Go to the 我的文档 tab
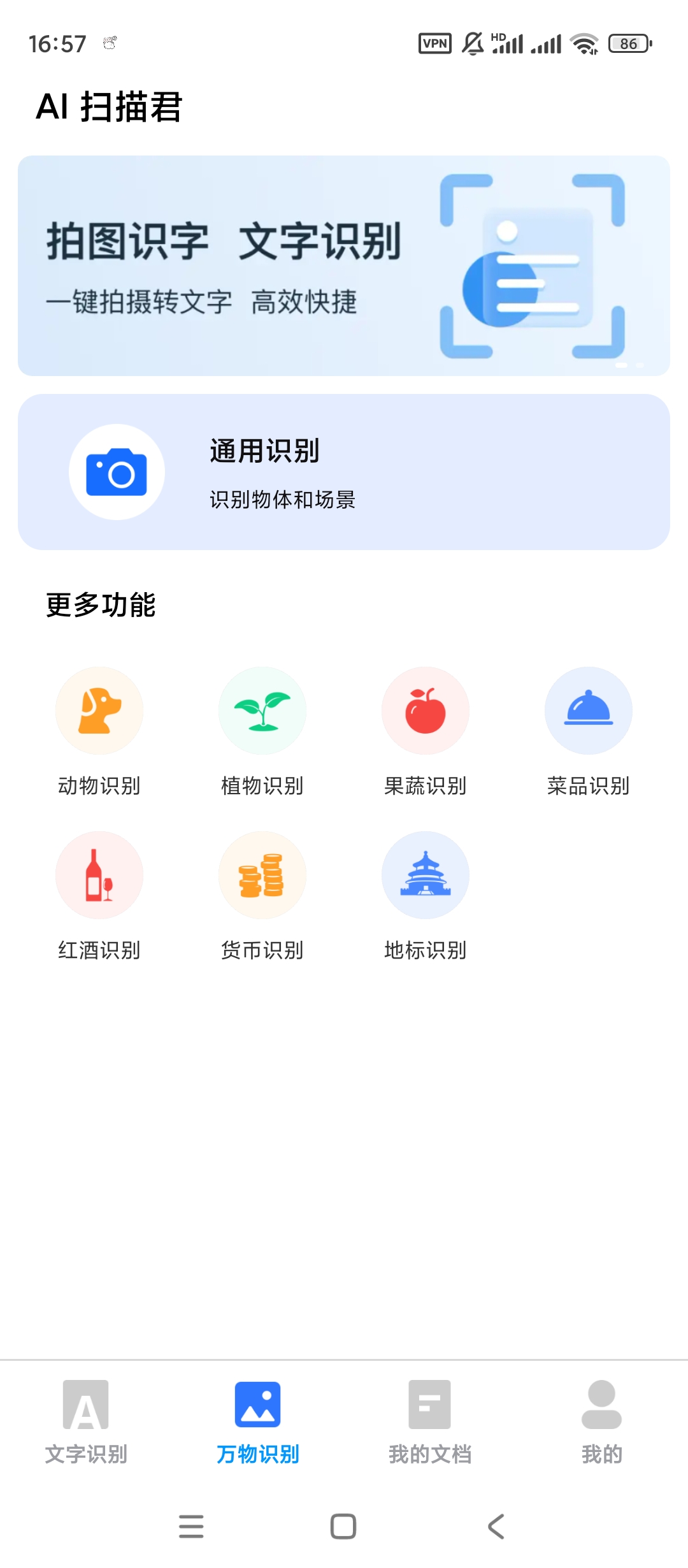Screen dimensions: 688x1568 click(430, 1423)
